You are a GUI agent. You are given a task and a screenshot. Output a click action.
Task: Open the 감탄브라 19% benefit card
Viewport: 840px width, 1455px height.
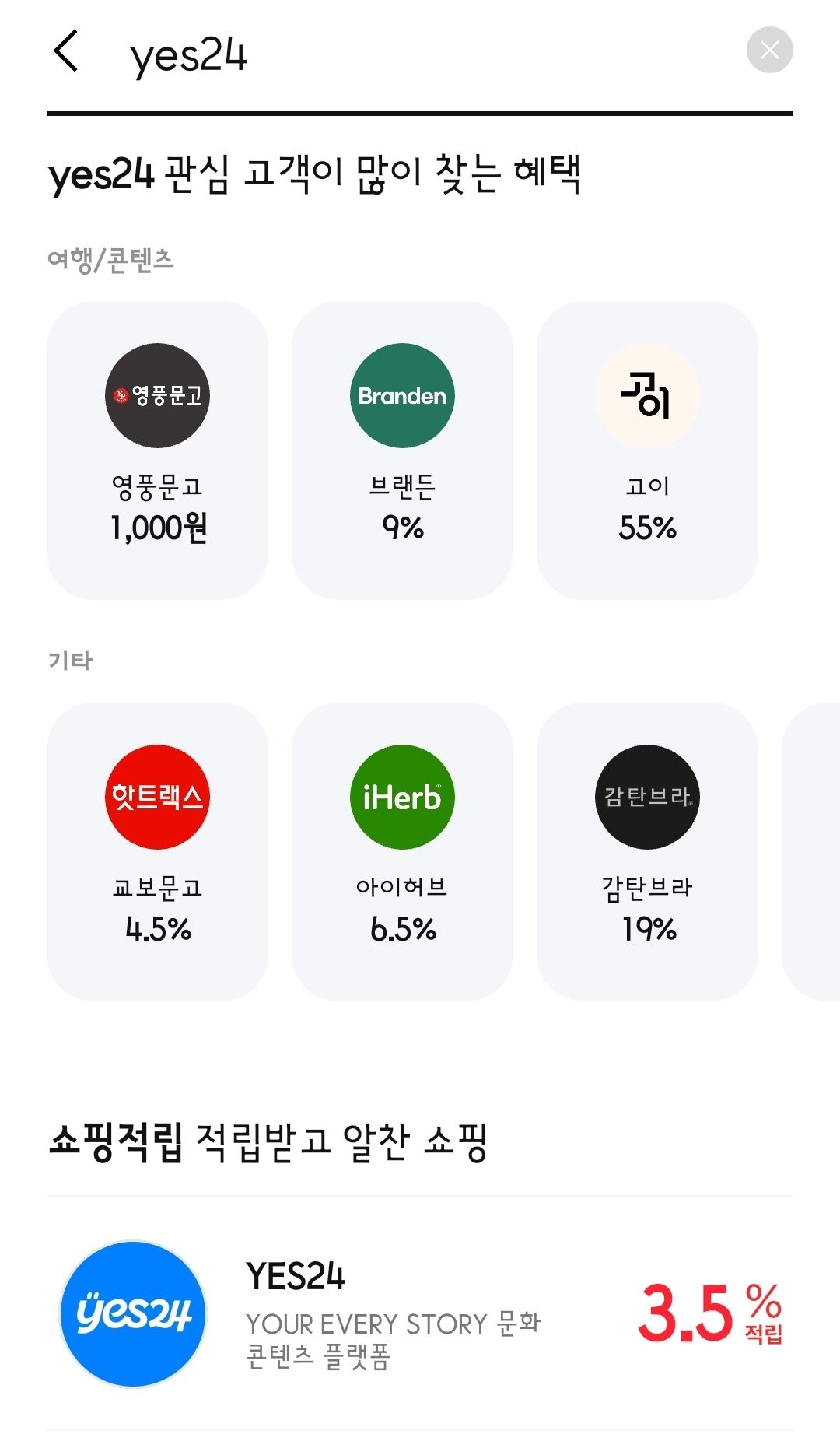(x=647, y=851)
